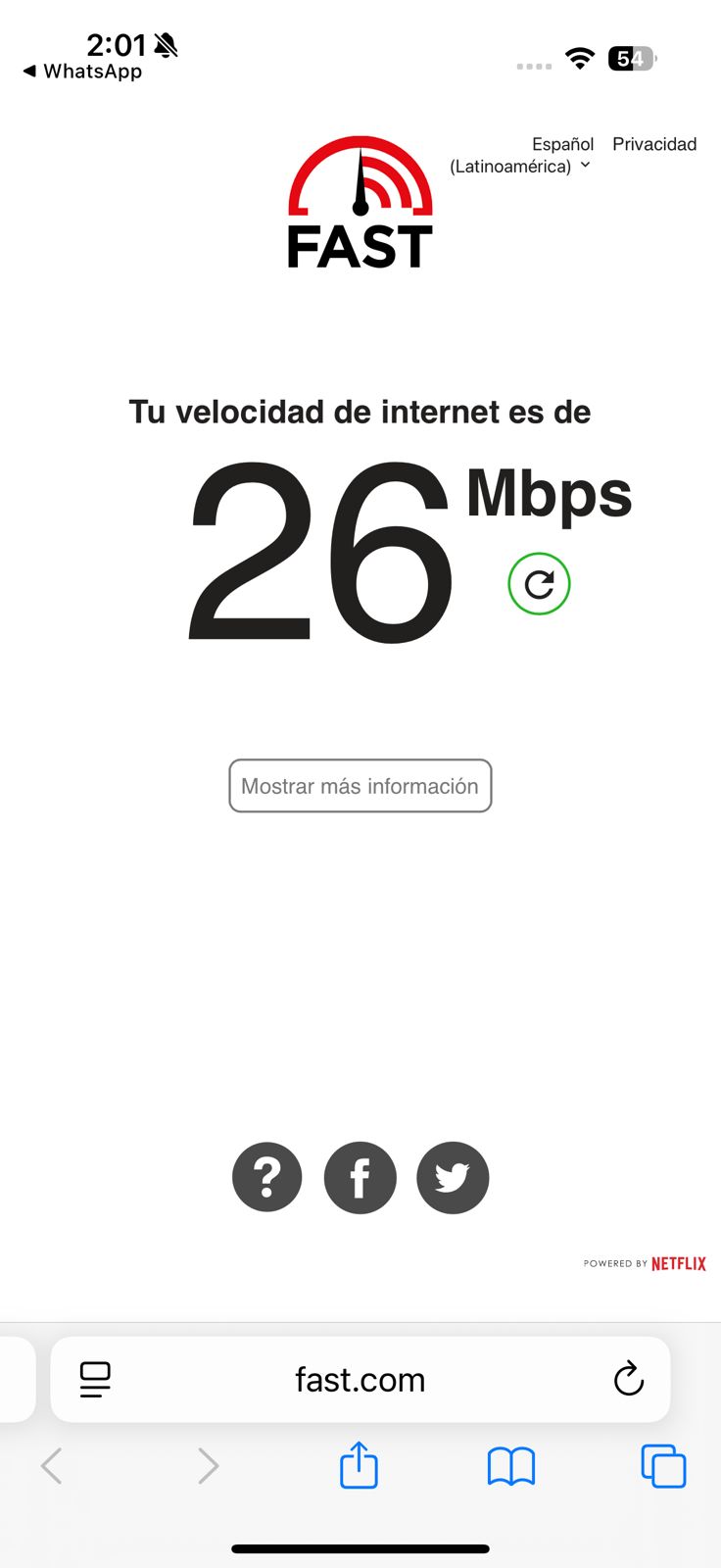Return to WhatsApp from the status bar
Image resolution: width=721 pixels, height=1568 pixels.
click(x=83, y=72)
